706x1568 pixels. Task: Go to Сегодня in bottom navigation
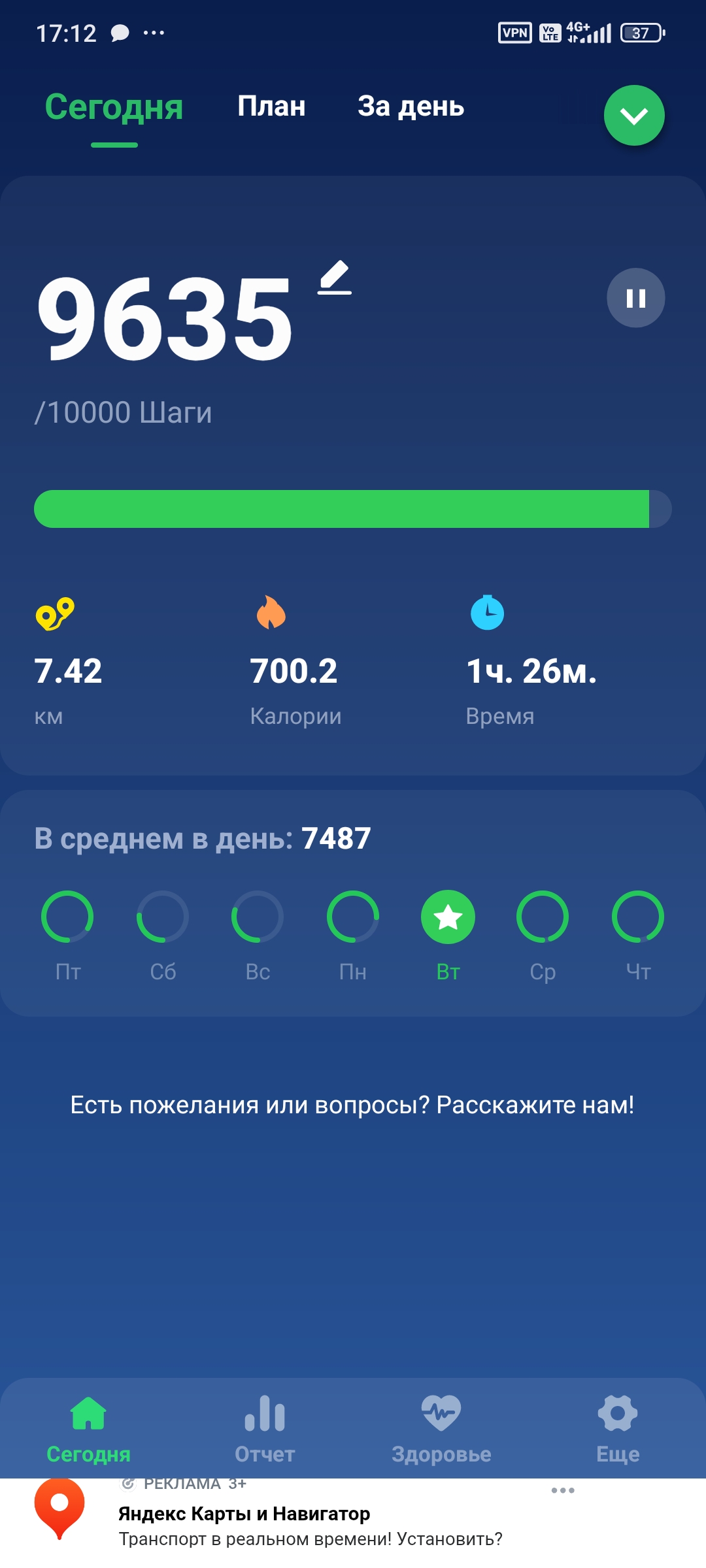88,1429
